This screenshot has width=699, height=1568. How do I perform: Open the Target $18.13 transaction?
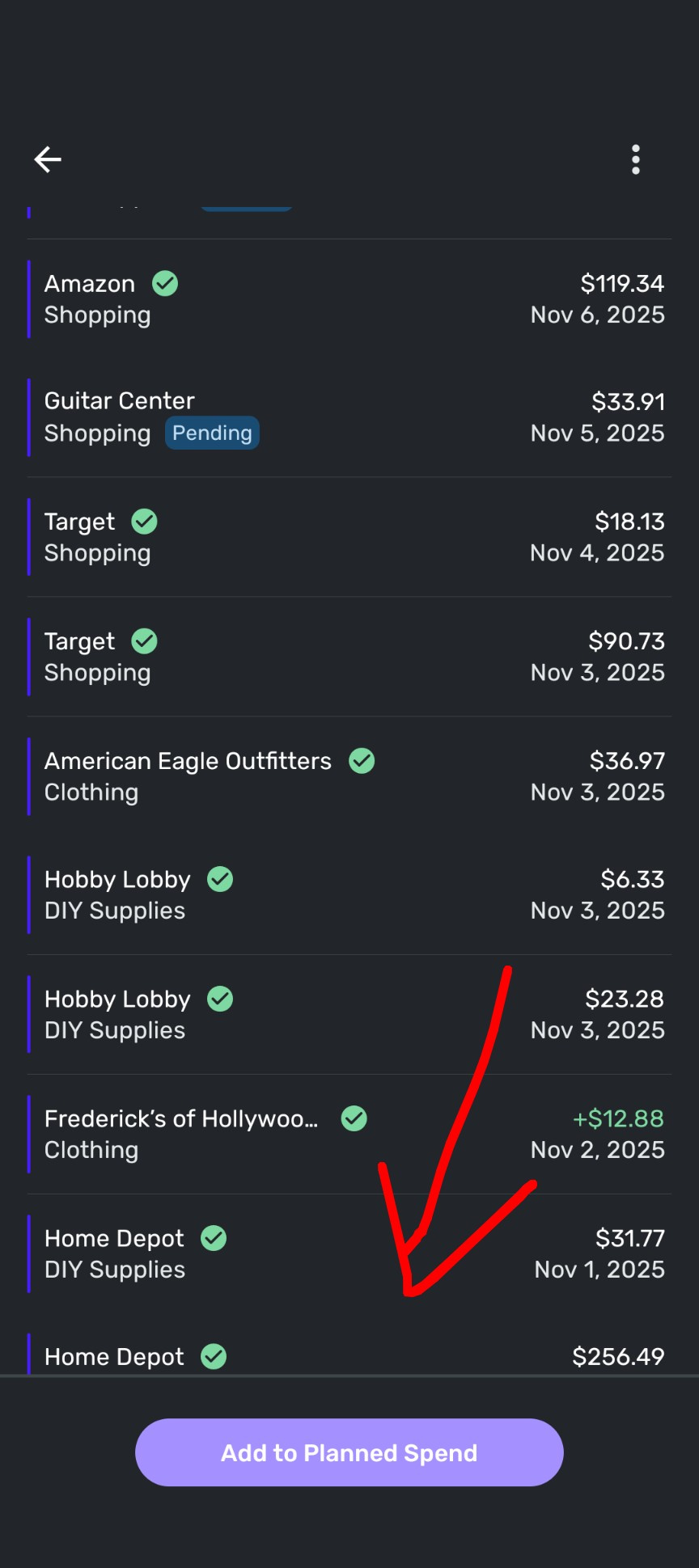349,537
